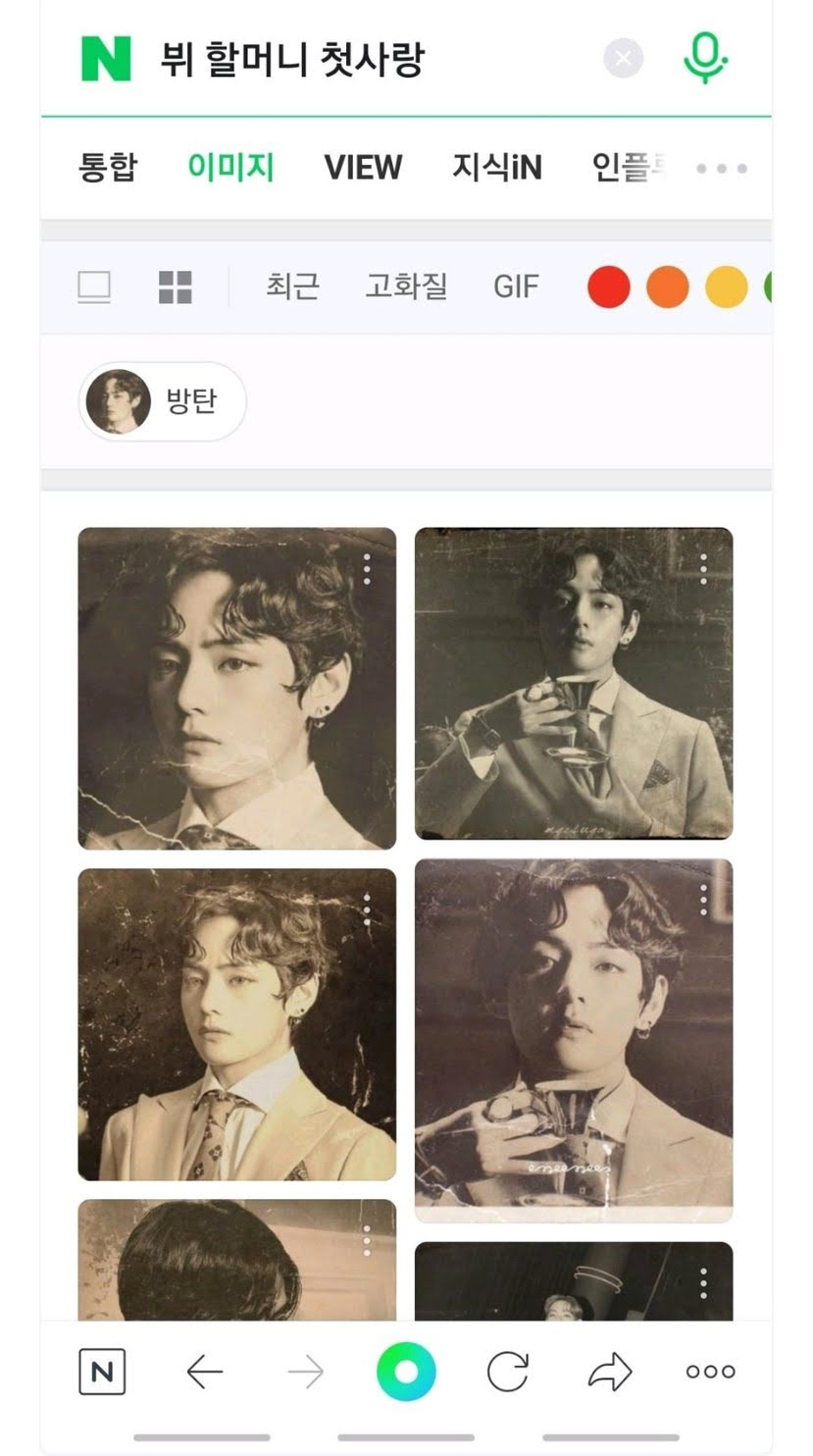Switch to the 통합 tab

(x=108, y=168)
